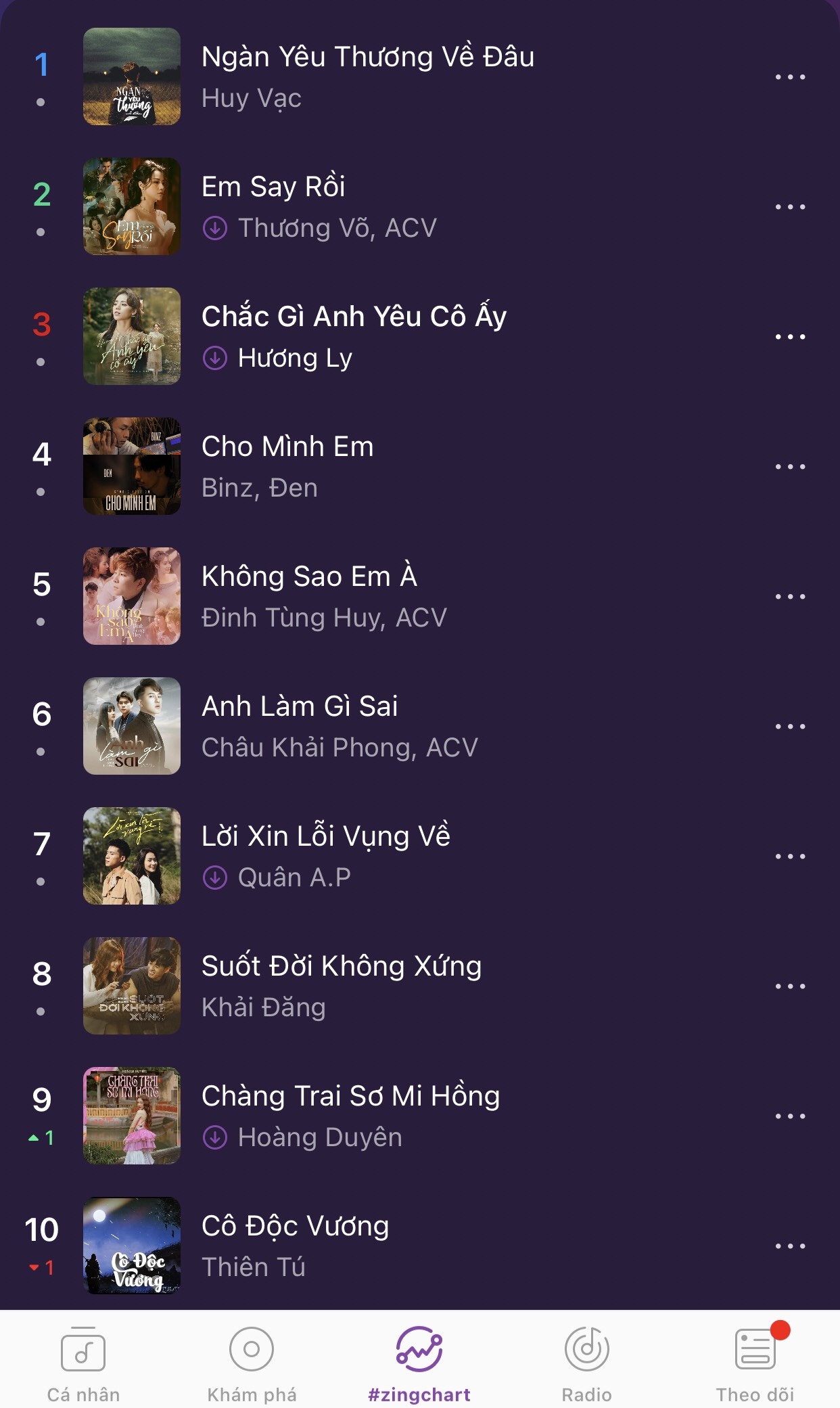This screenshot has width=840, height=1408.
Task: Play Chắc Gì Anh Yêu Cô Ấy
Action: click(x=354, y=317)
